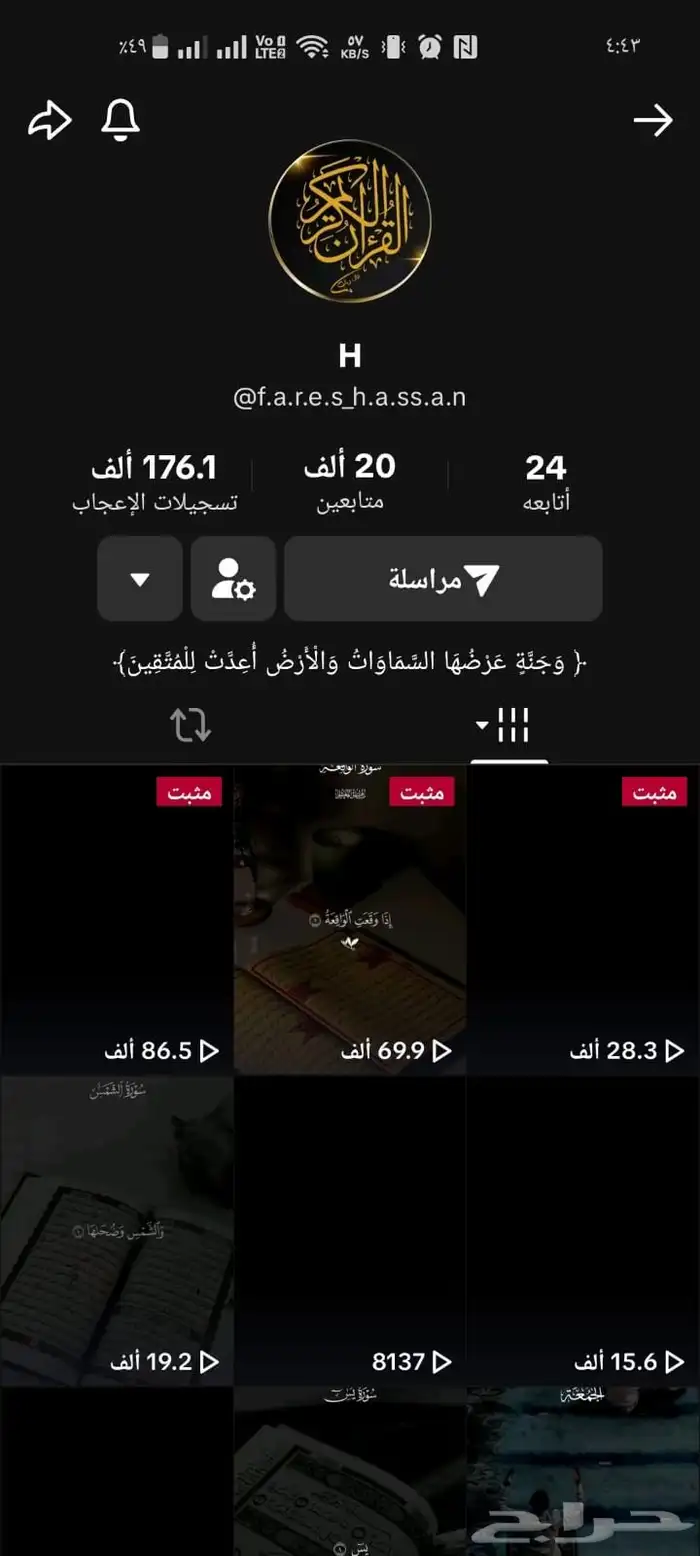The height and width of the screenshot is (1556, 700).
Task: Open pinned video with 28.3 ألف views
Action: pos(583,920)
